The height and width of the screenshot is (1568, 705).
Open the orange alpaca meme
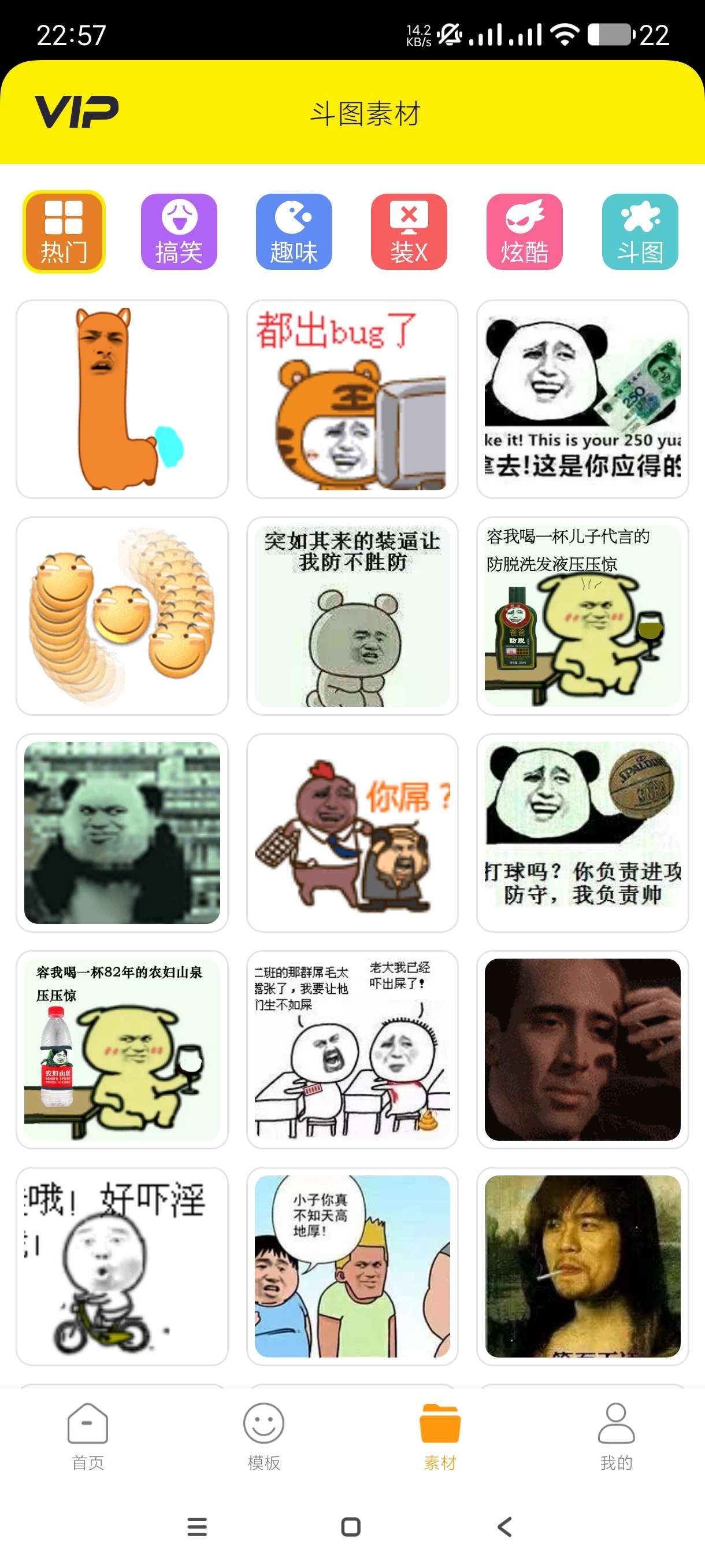123,400
